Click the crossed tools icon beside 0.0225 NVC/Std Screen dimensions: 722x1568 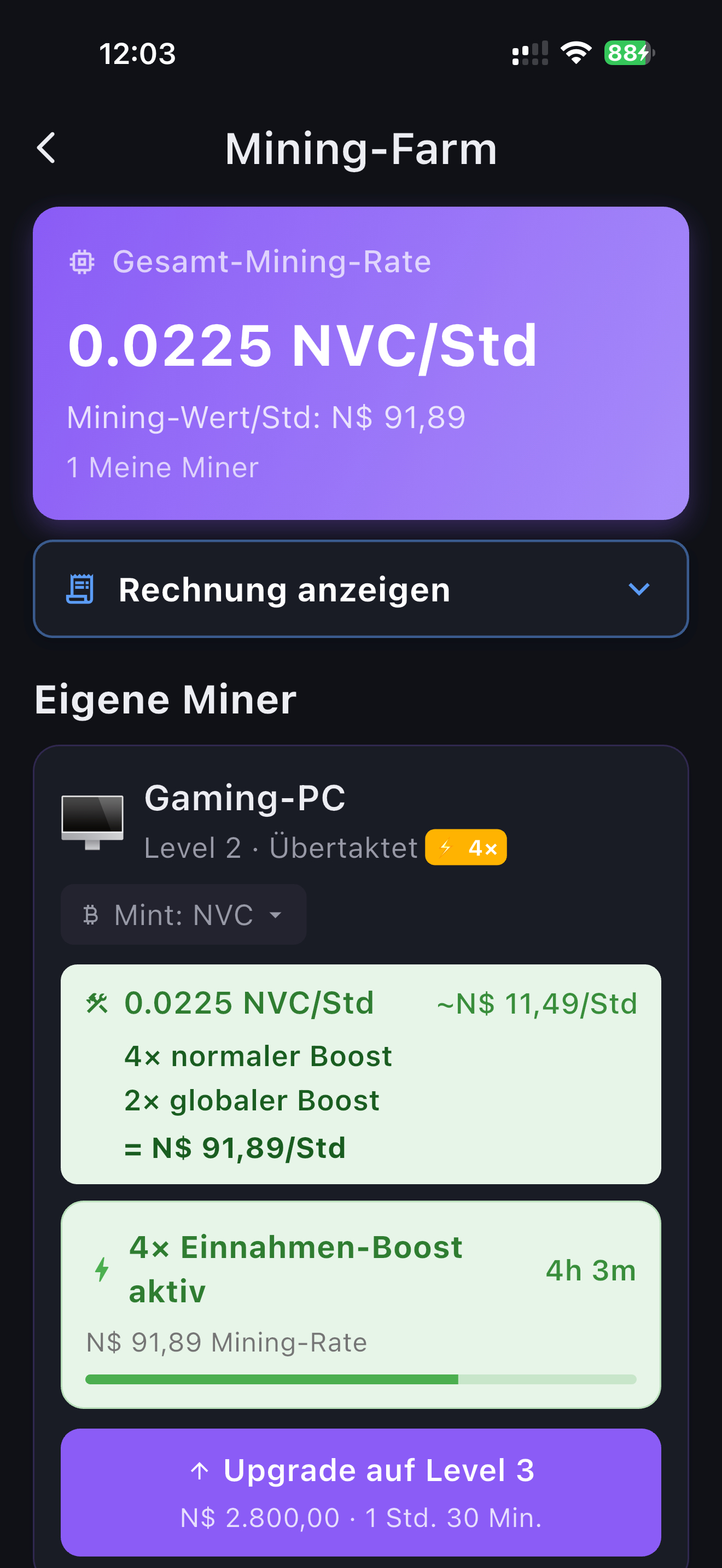click(x=98, y=1003)
